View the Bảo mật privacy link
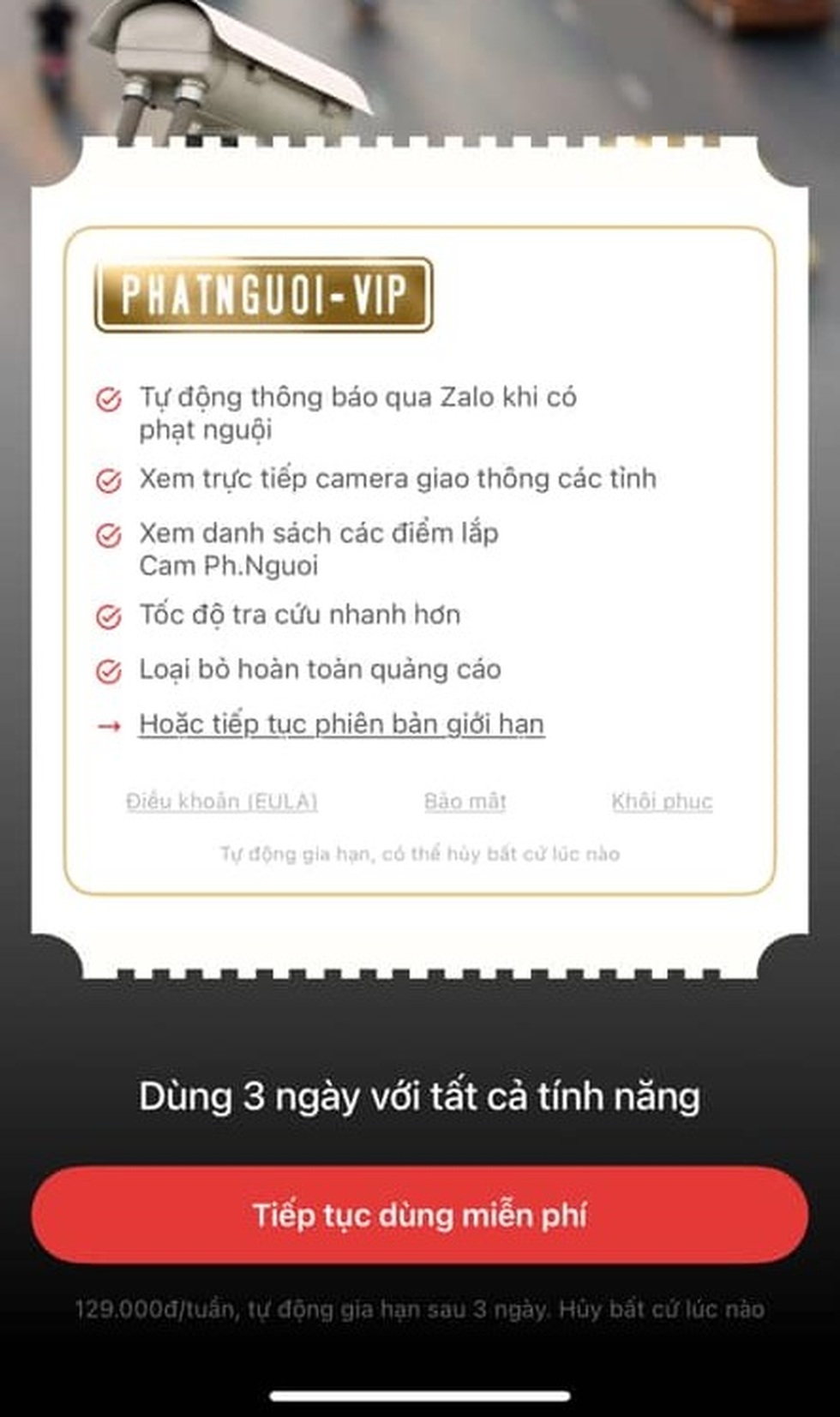 [x=465, y=802]
